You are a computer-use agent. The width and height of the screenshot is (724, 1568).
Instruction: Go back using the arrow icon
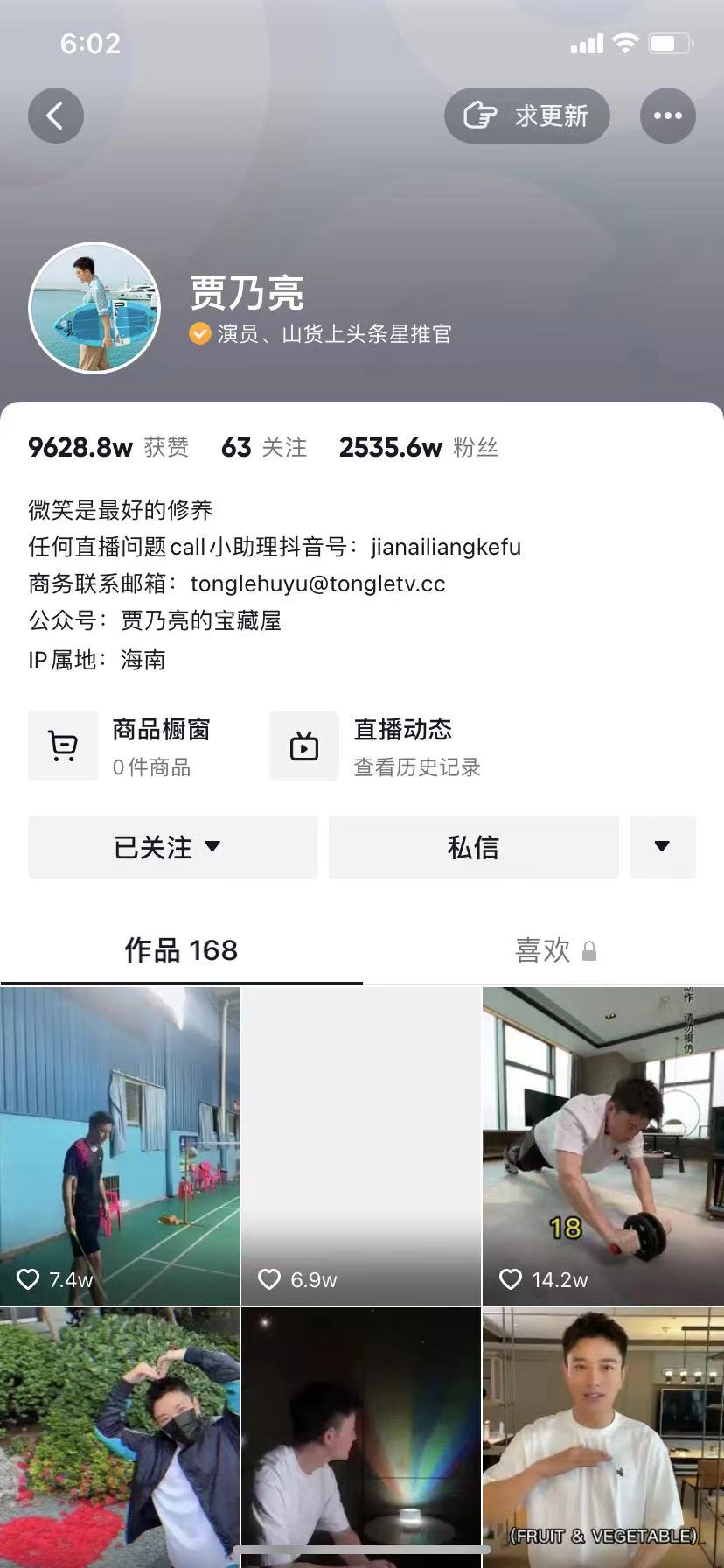(x=55, y=115)
